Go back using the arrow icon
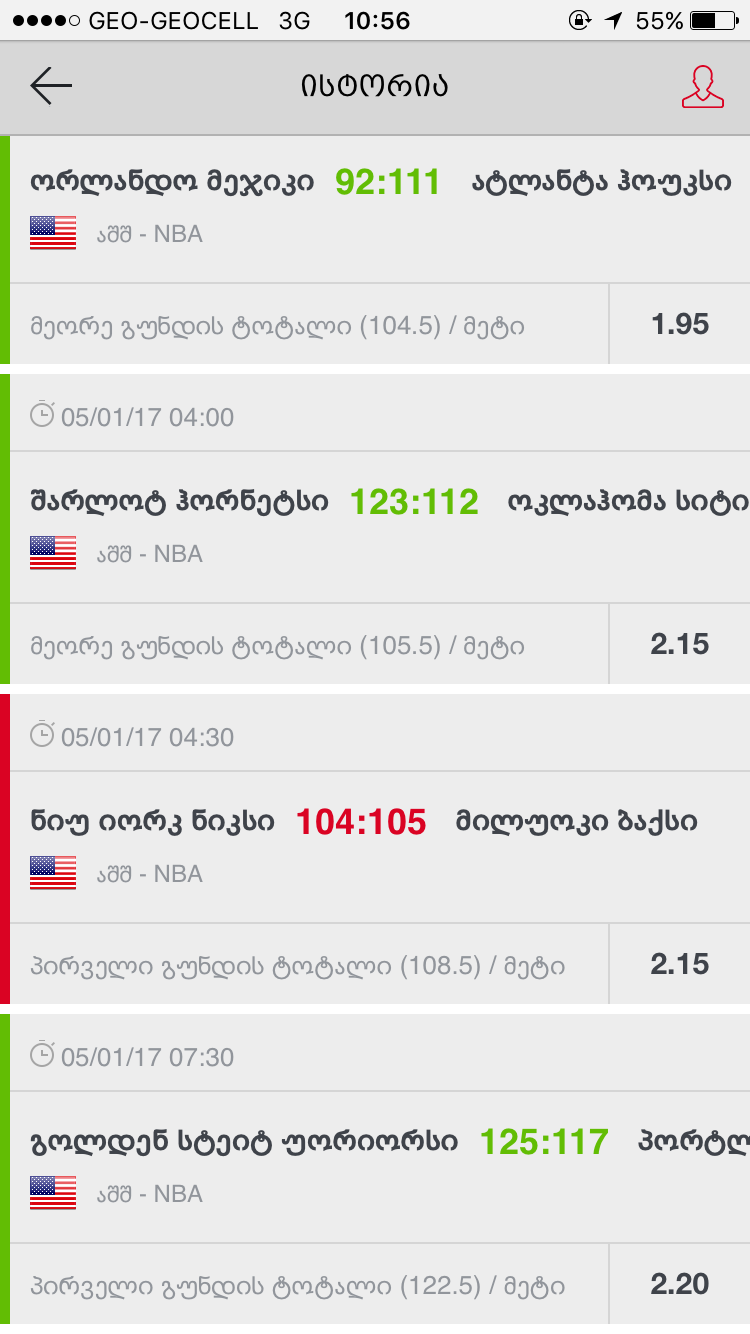Image resolution: width=750 pixels, height=1334 pixels. [51, 87]
